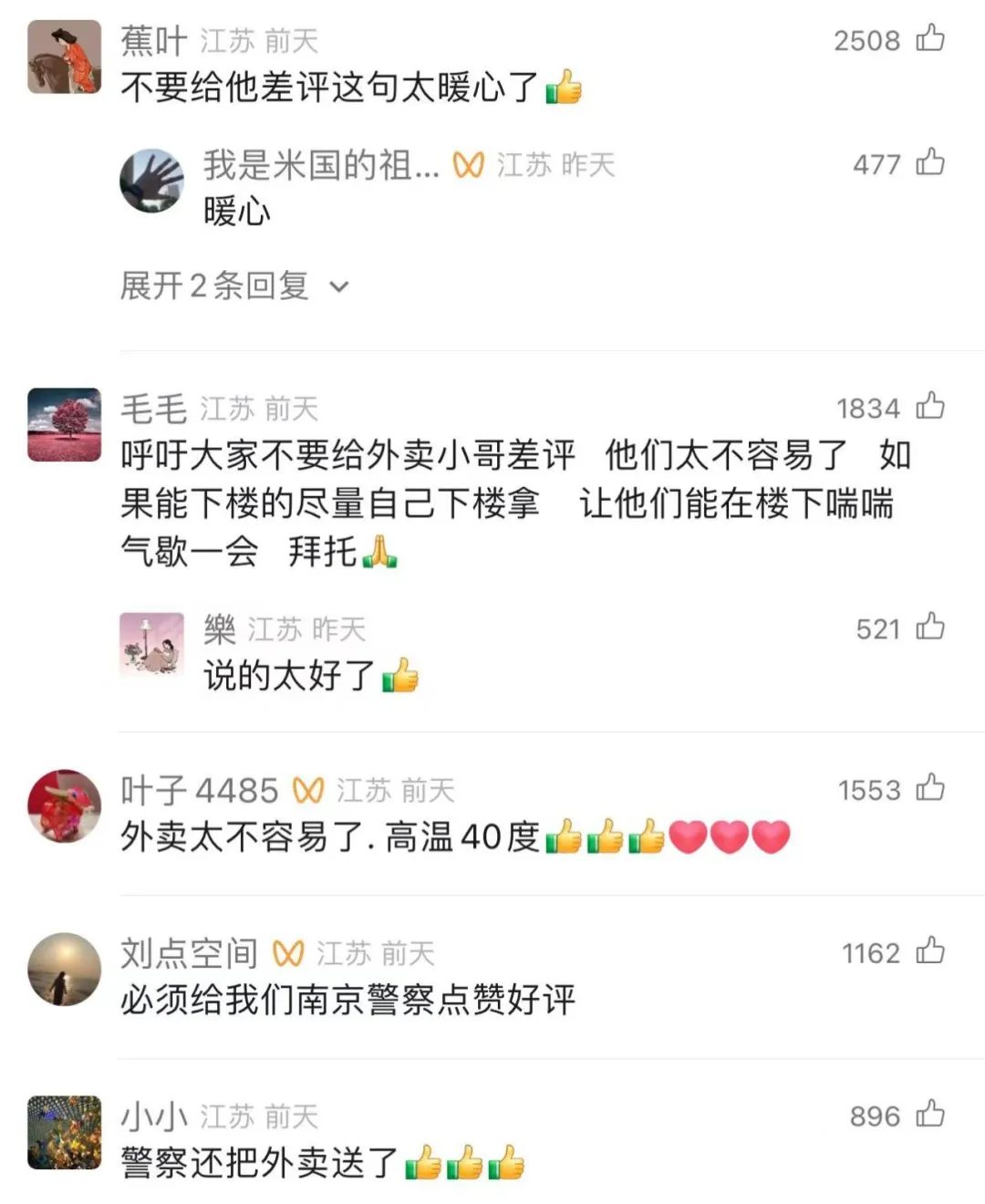Like 叶子4485's comment about 高温40度
This screenshot has height=1204, width=985.
click(929, 788)
